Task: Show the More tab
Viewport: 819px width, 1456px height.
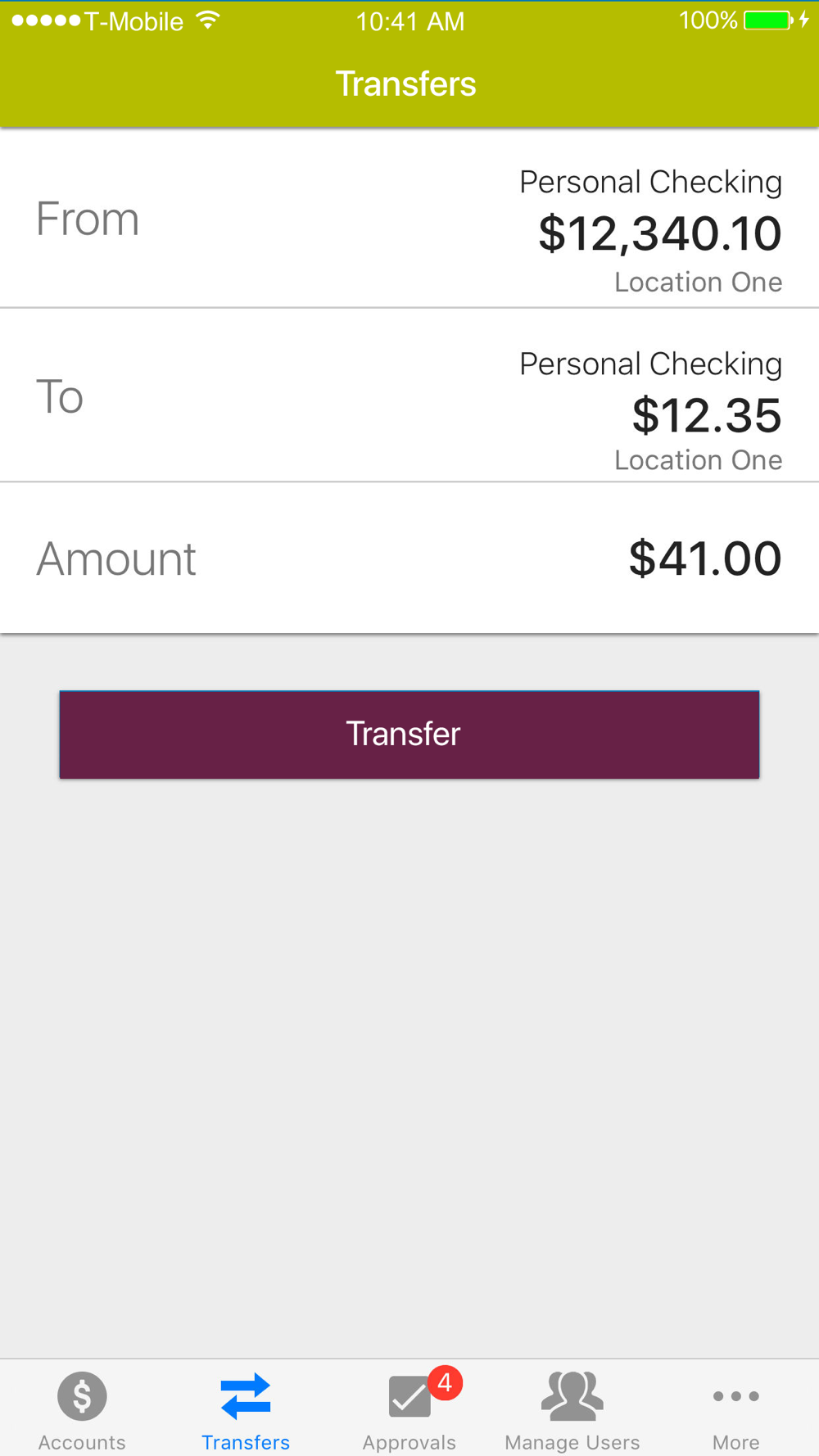Action: point(735,1410)
